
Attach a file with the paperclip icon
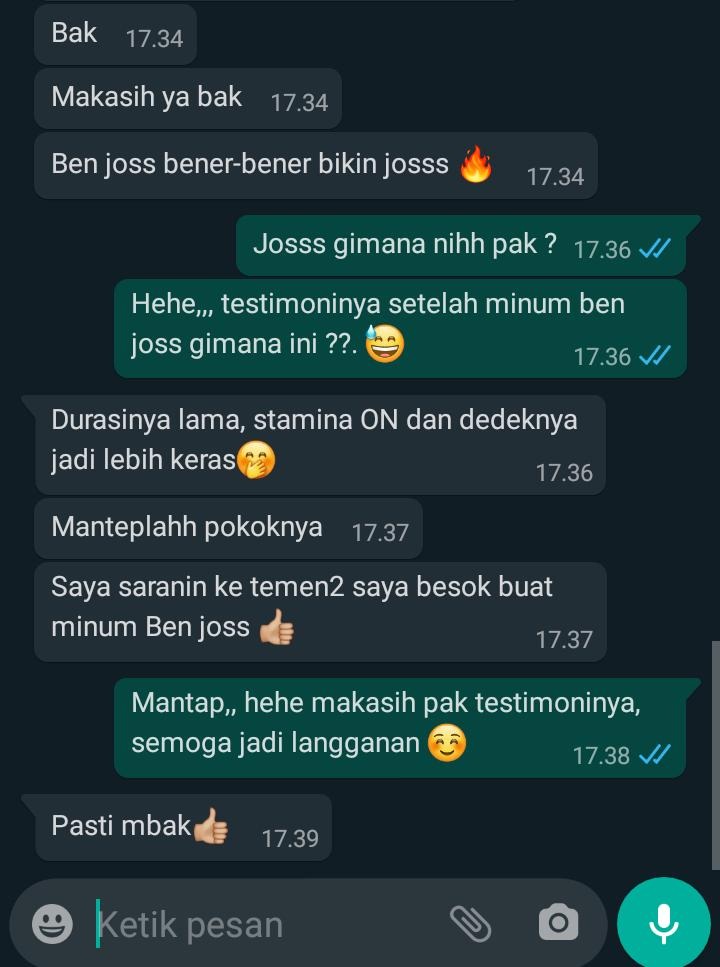[x=469, y=923]
